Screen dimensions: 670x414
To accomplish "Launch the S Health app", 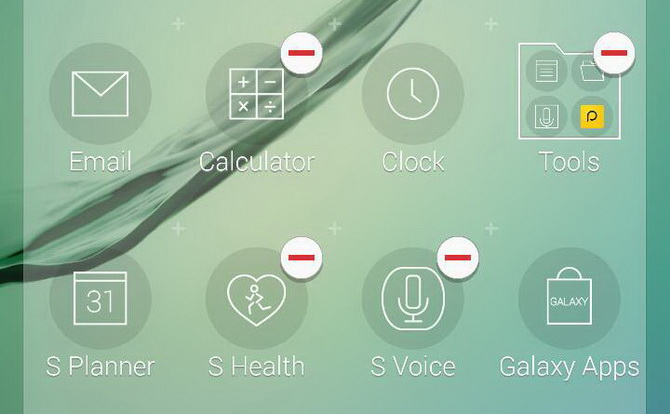I will [x=256, y=300].
